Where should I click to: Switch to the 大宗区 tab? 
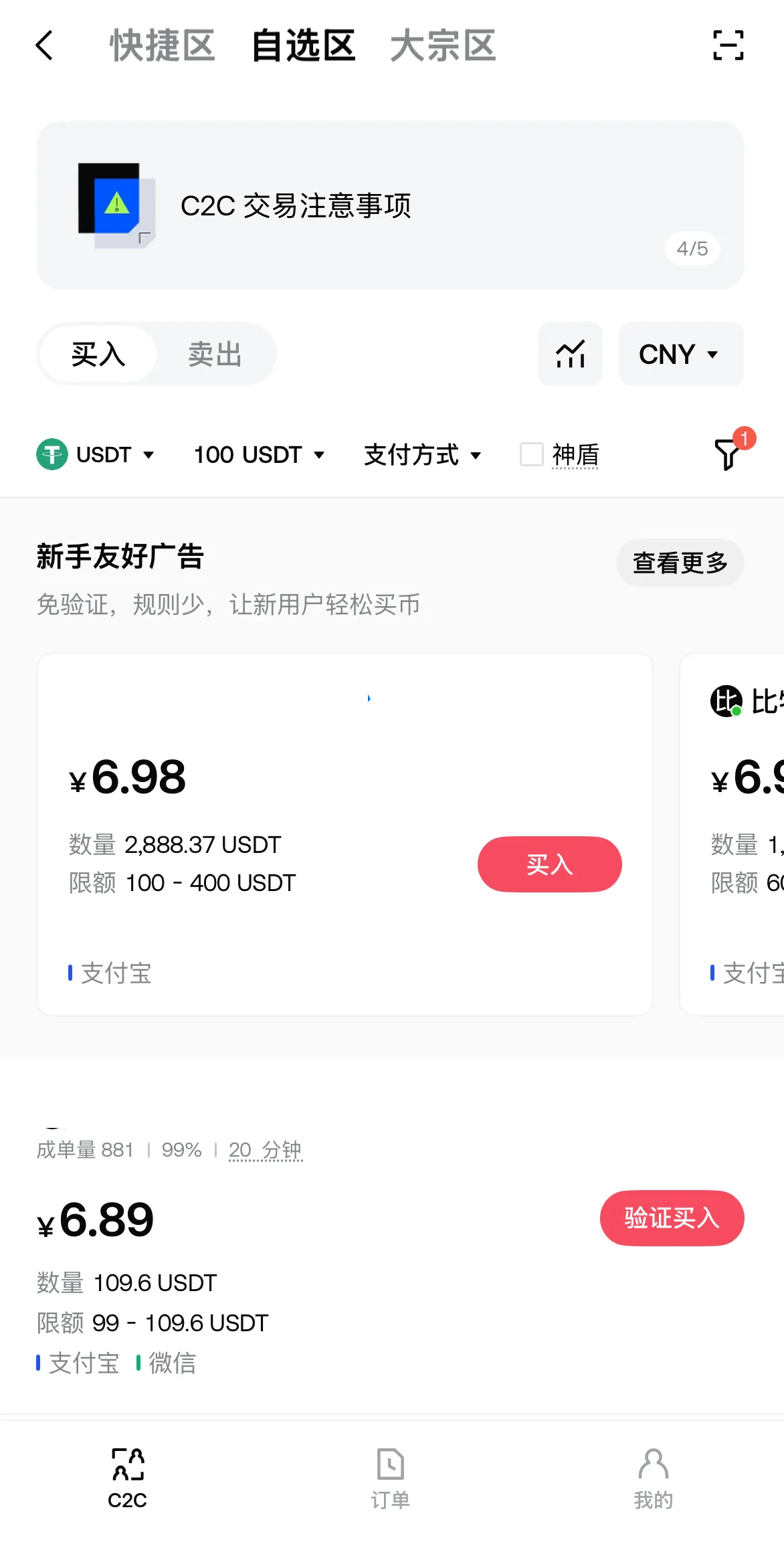point(443,45)
